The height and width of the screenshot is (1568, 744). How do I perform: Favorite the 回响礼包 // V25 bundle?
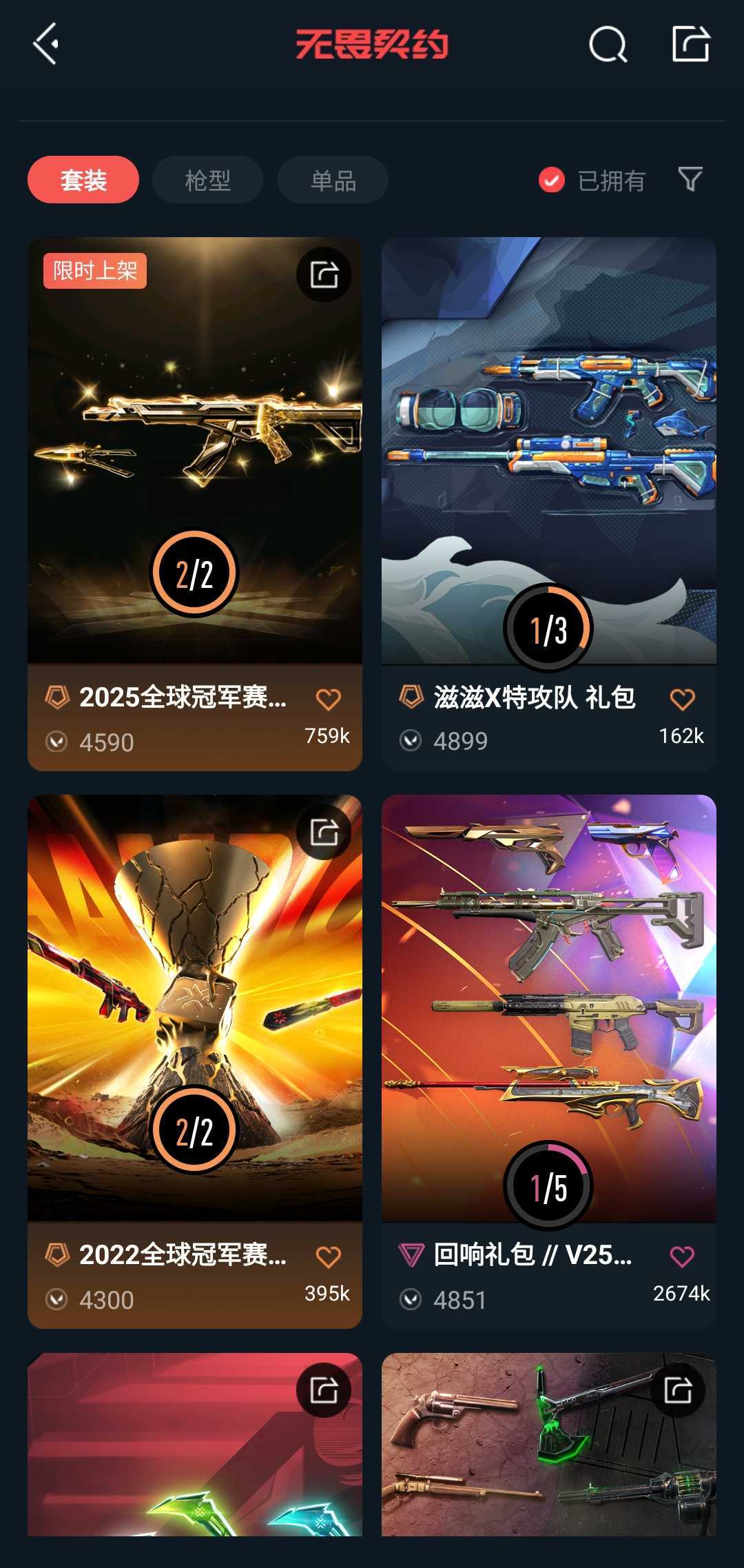(x=683, y=1256)
